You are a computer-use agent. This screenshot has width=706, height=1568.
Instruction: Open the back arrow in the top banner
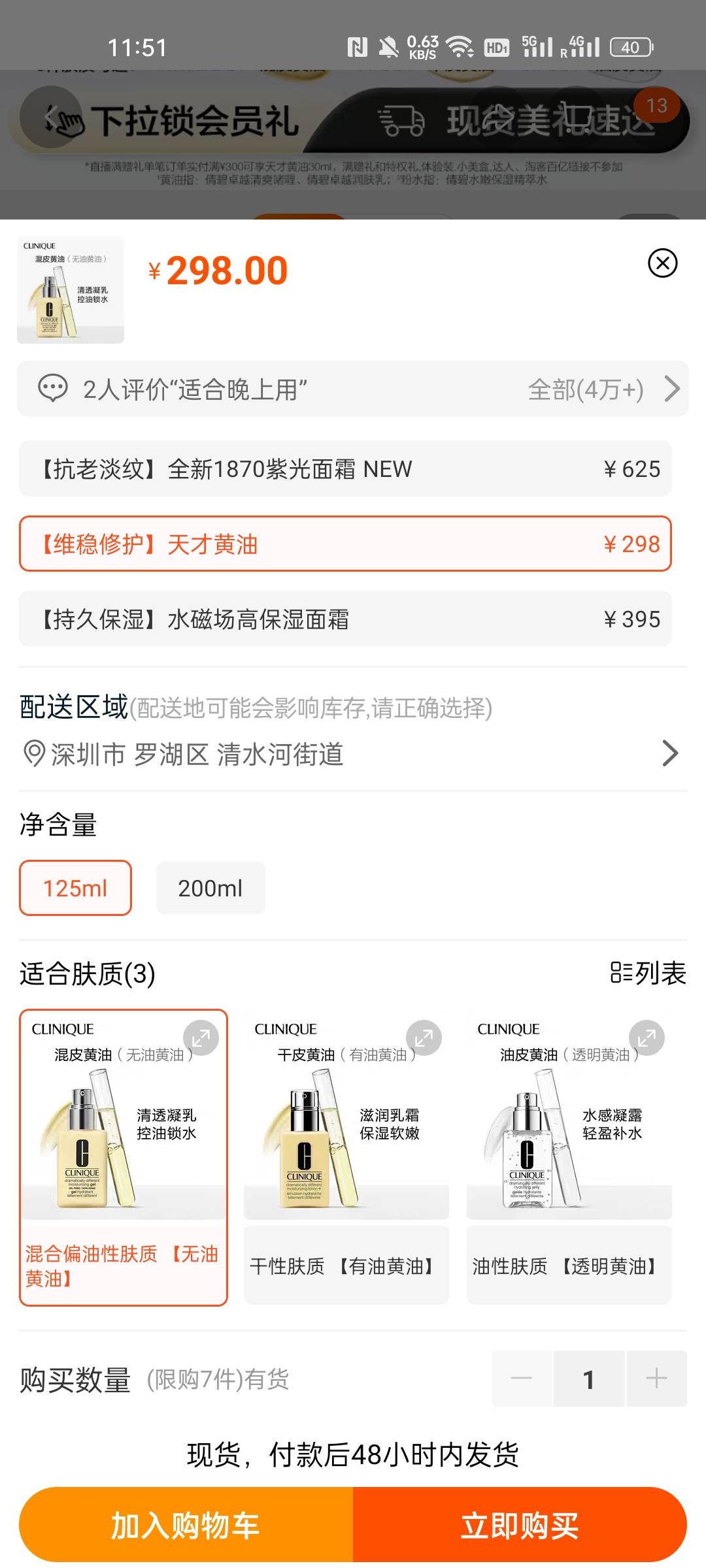(x=52, y=116)
